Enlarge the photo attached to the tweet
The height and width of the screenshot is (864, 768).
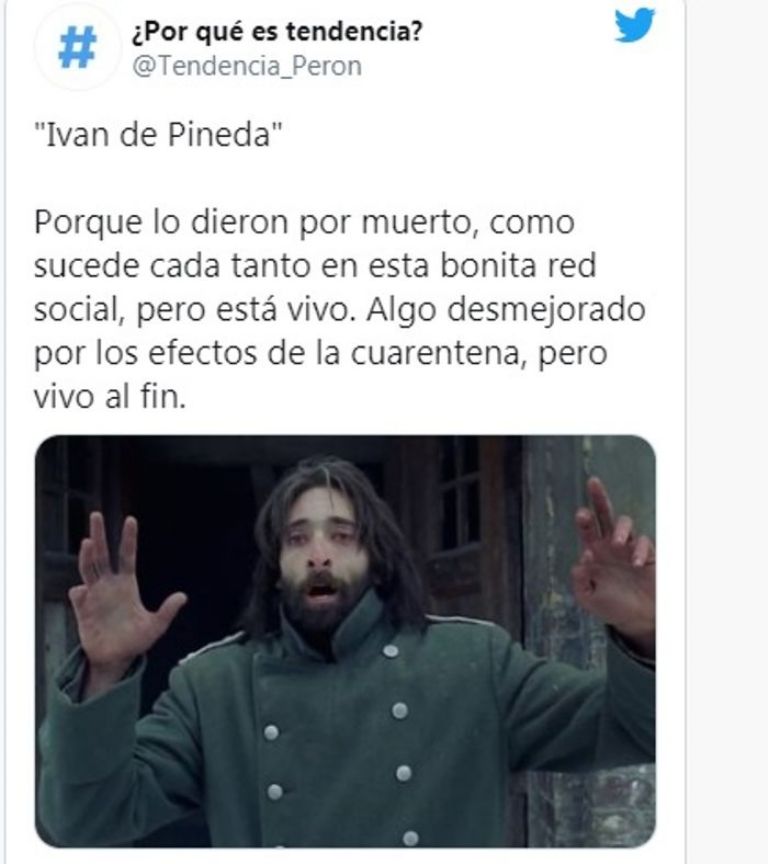click(346, 640)
